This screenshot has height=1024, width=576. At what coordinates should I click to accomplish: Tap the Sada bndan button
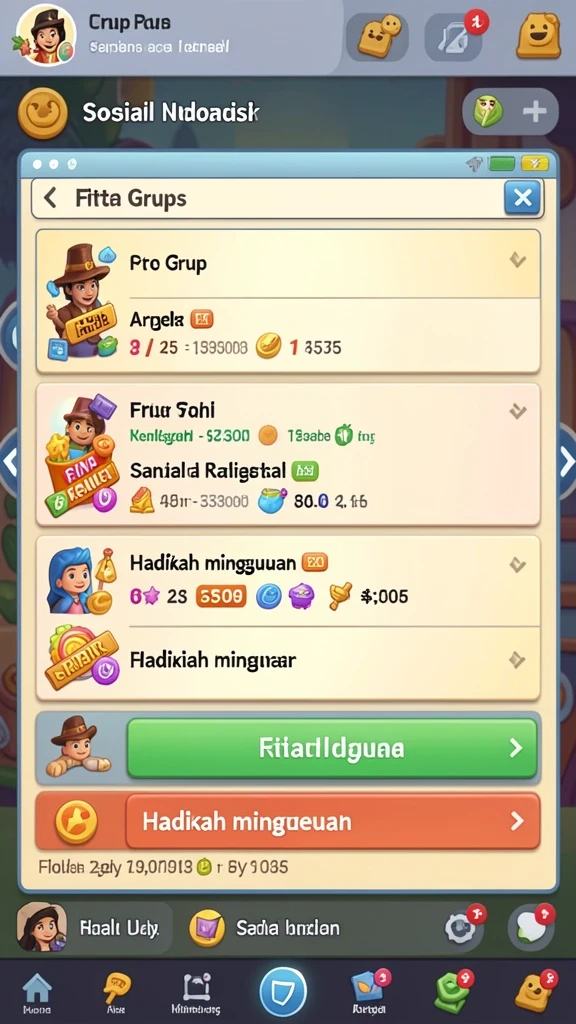pos(265,927)
